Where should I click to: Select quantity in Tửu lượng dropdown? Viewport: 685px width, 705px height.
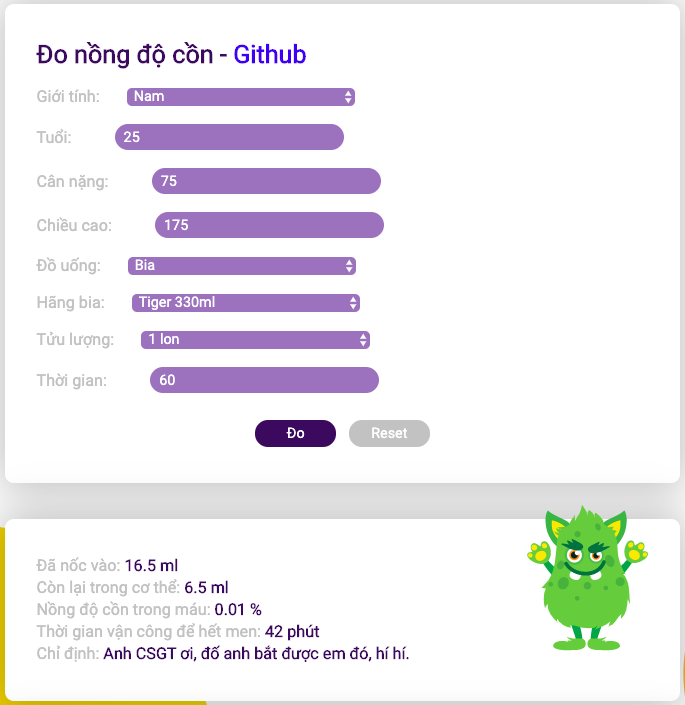pyautogui.click(x=255, y=340)
